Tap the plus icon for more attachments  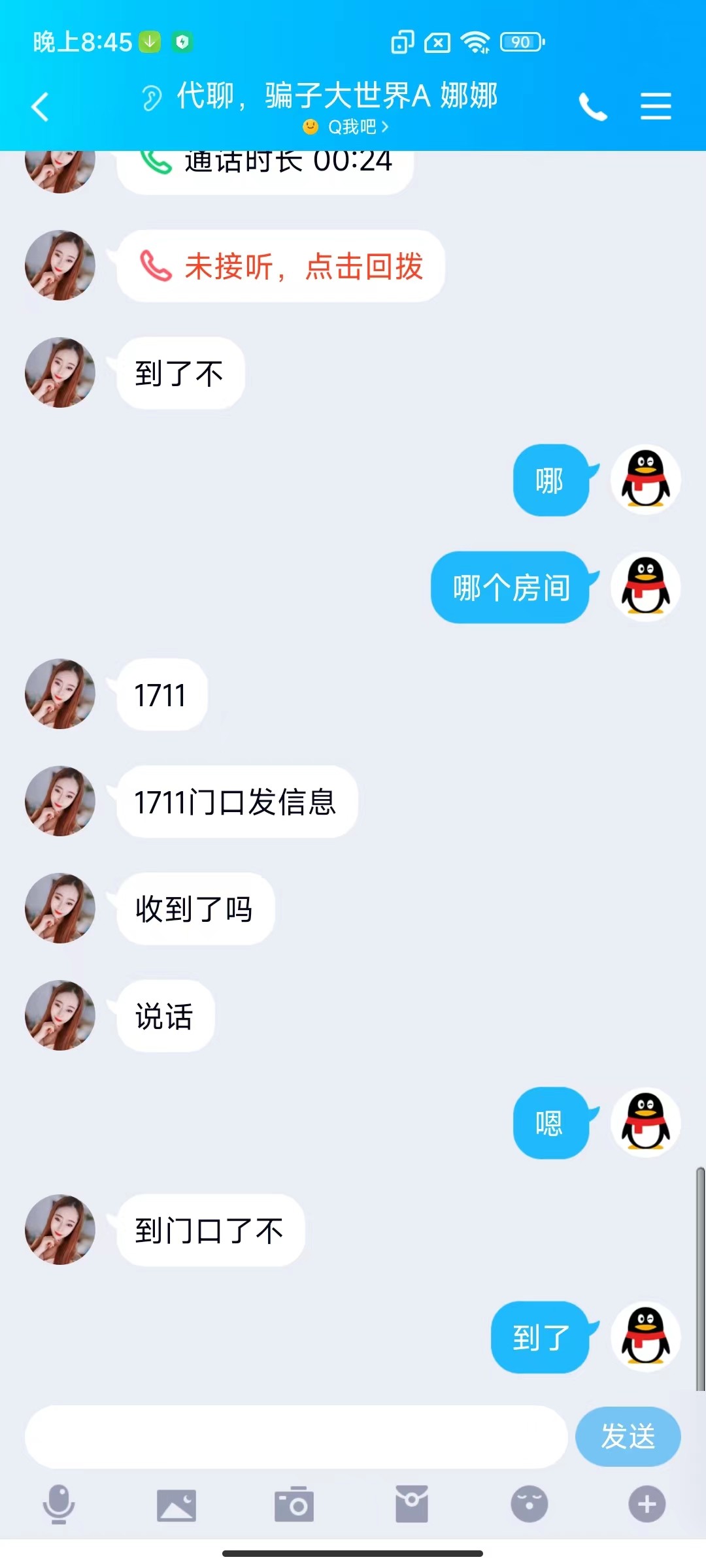(x=646, y=1505)
